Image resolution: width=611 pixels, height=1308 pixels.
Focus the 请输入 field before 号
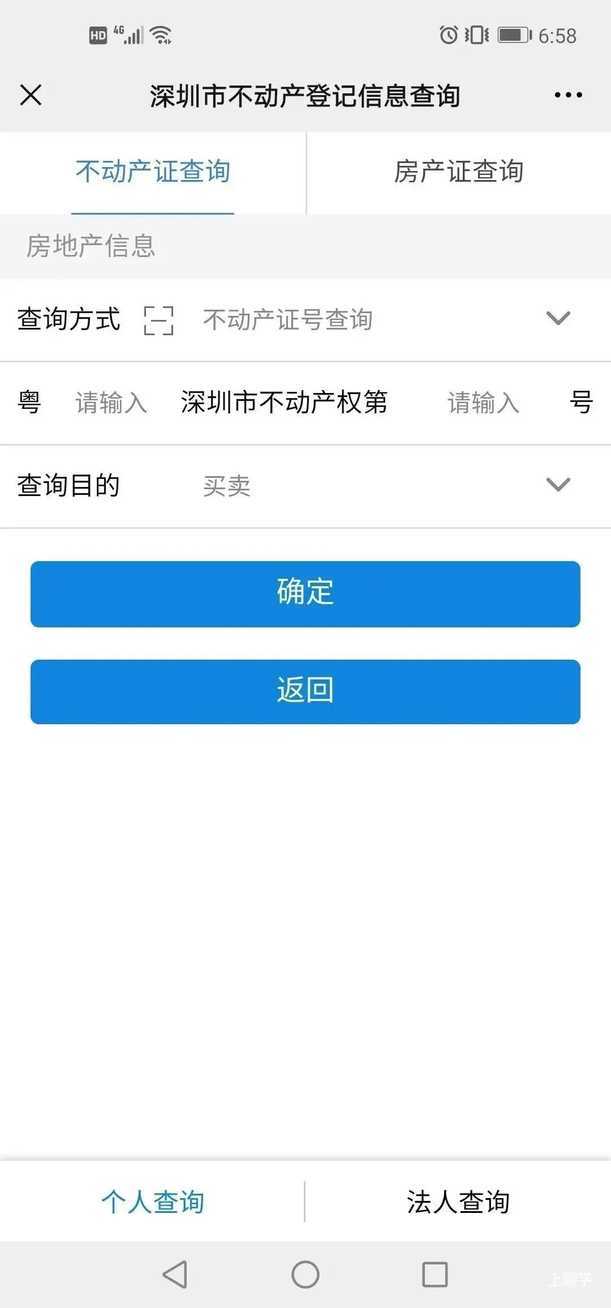coord(483,403)
